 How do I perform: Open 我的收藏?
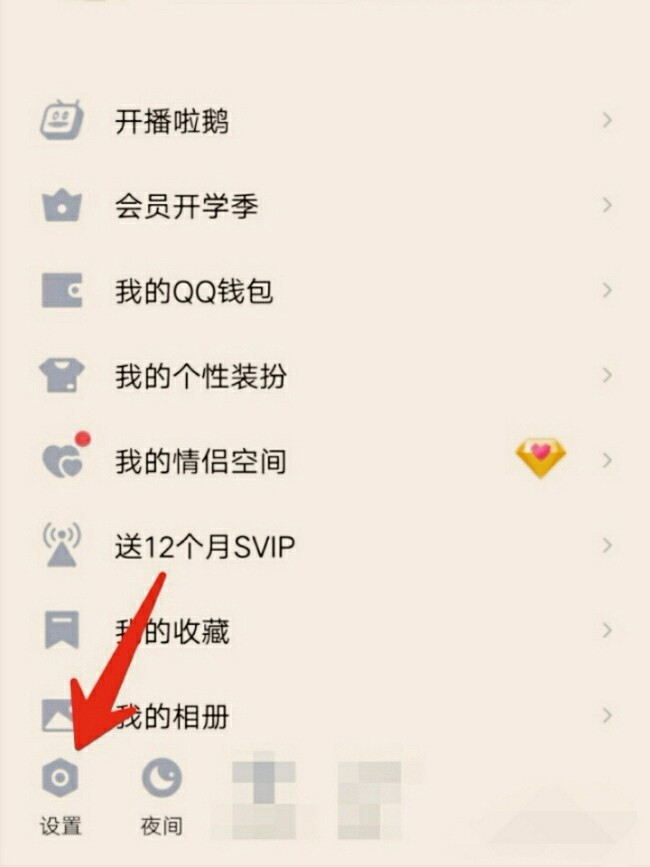172,631
